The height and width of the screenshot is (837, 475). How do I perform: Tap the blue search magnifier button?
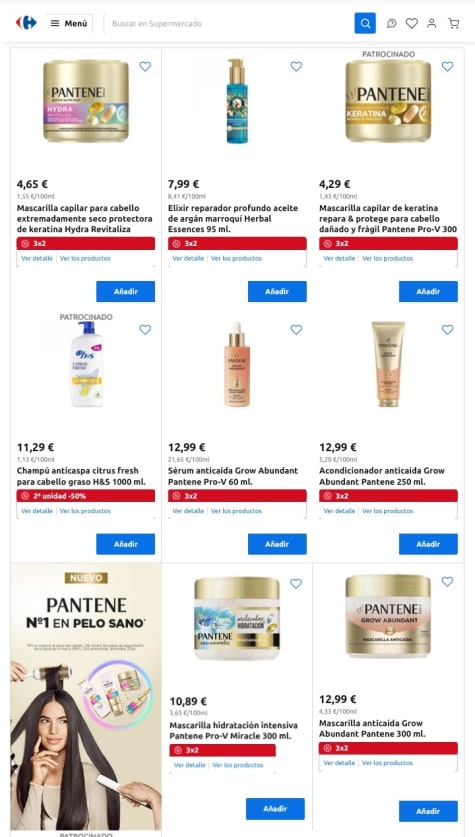pos(365,23)
